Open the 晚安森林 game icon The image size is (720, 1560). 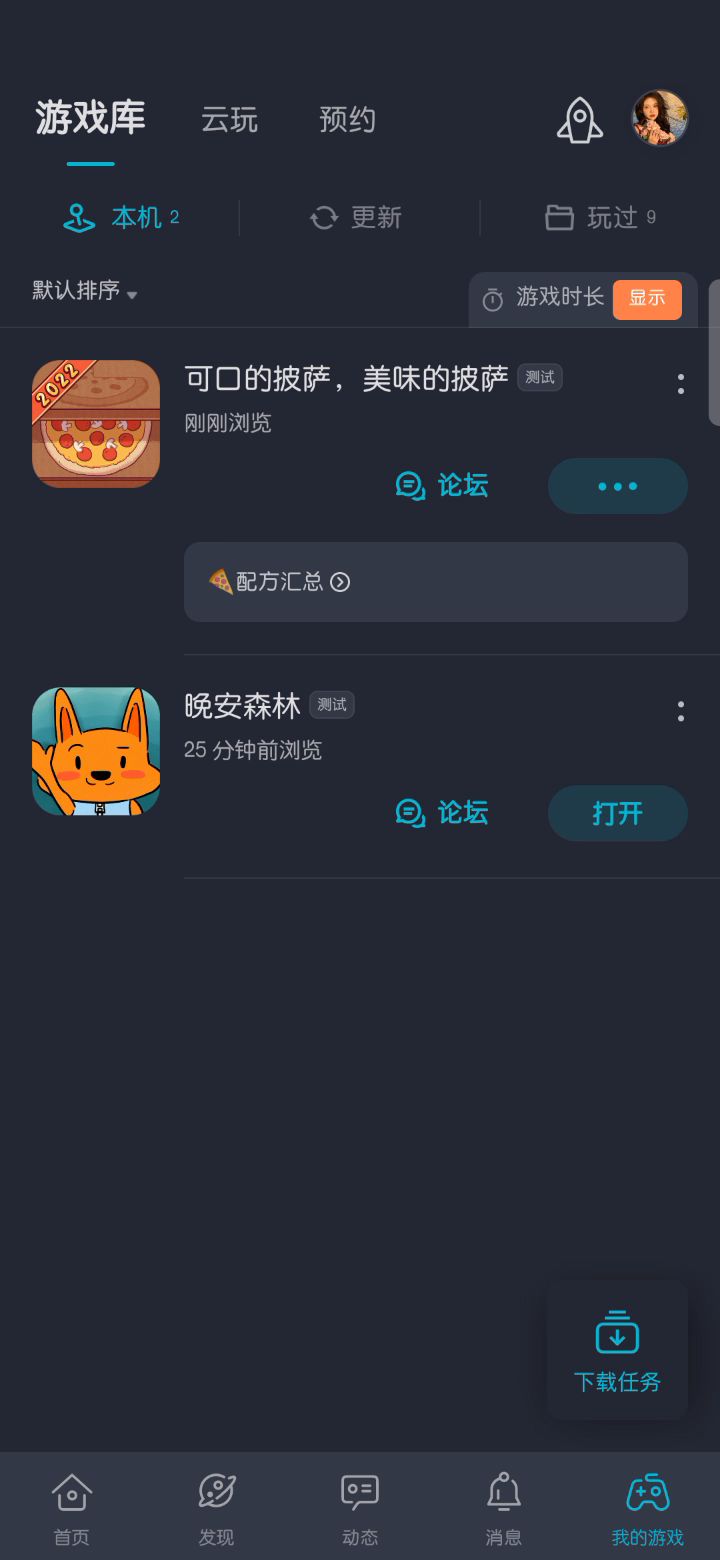pos(96,751)
